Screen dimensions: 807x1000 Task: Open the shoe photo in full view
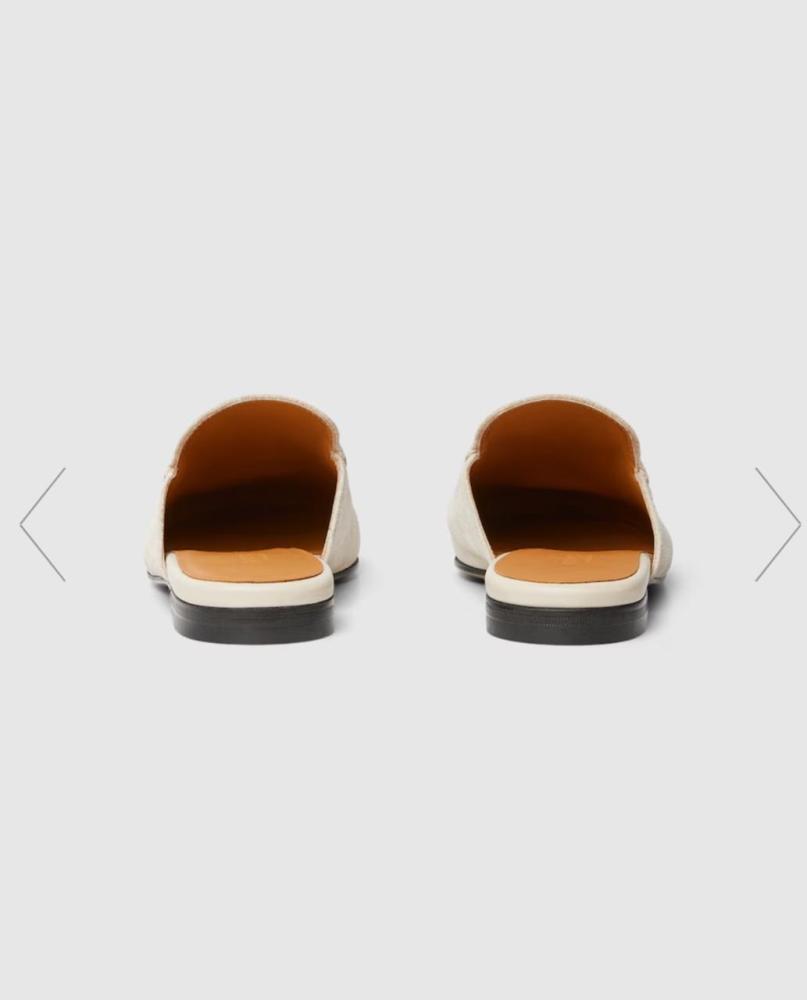[x=405, y=520]
